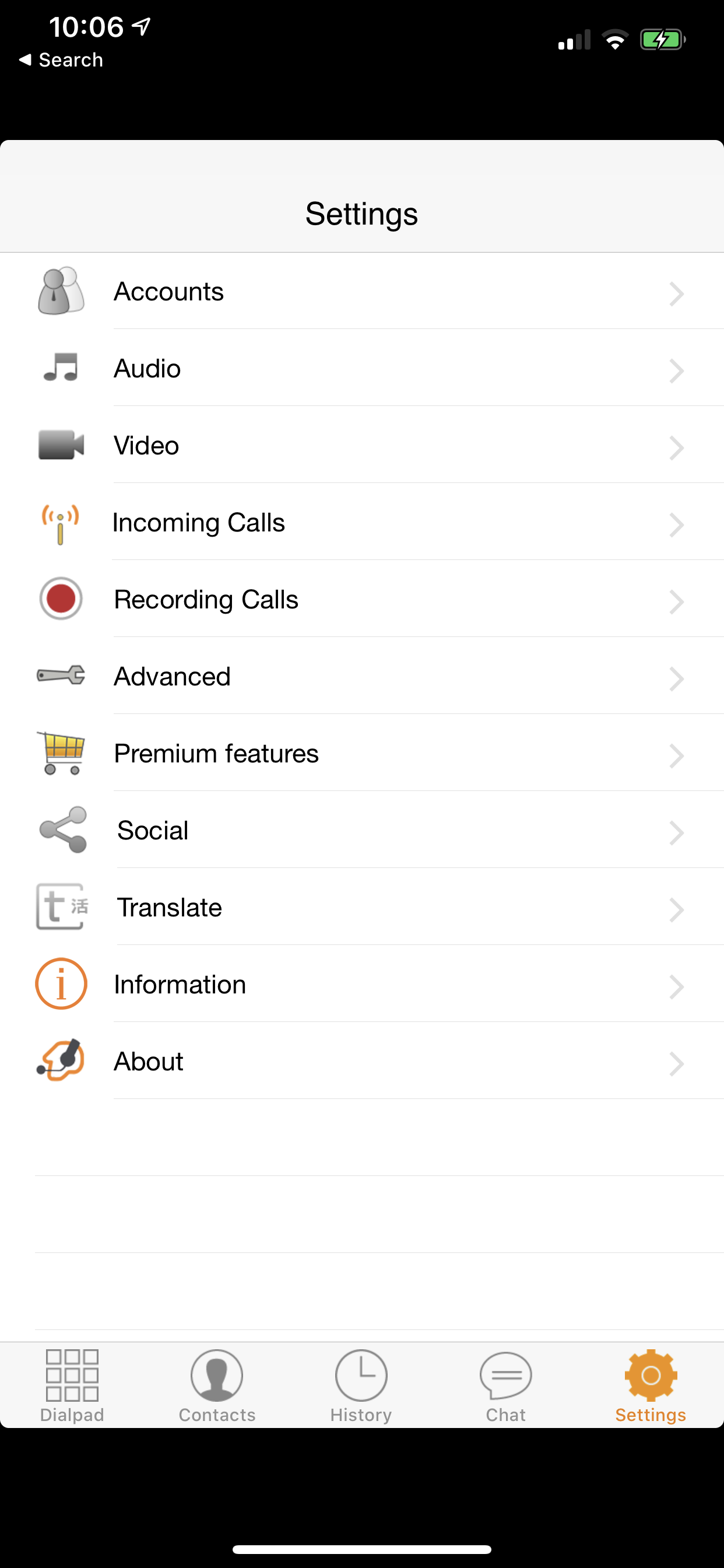The image size is (724, 1568).
Task: Return to Search via back link
Action: pyautogui.click(x=61, y=60)
